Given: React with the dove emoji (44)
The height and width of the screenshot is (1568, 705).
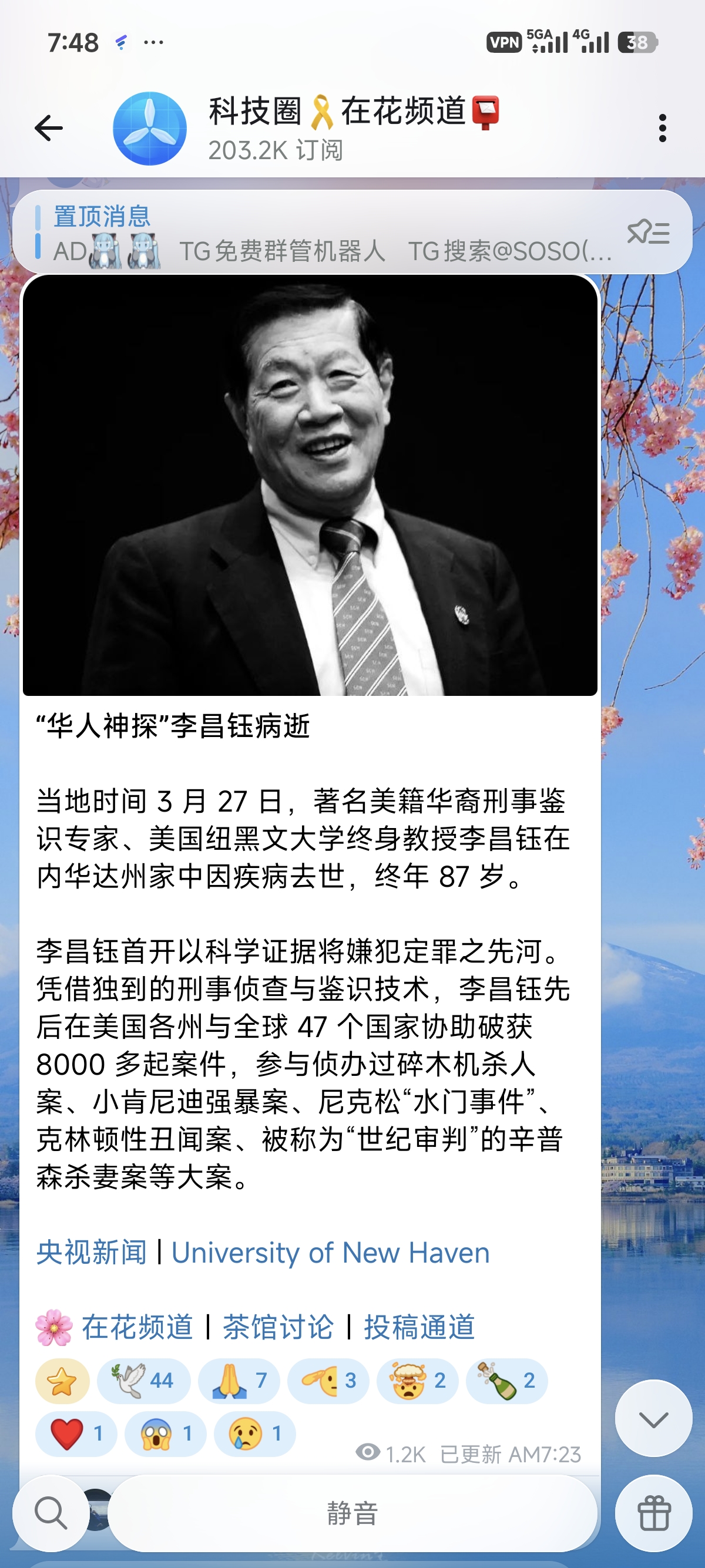Looking at the screenshot, I should point(144,1381).
